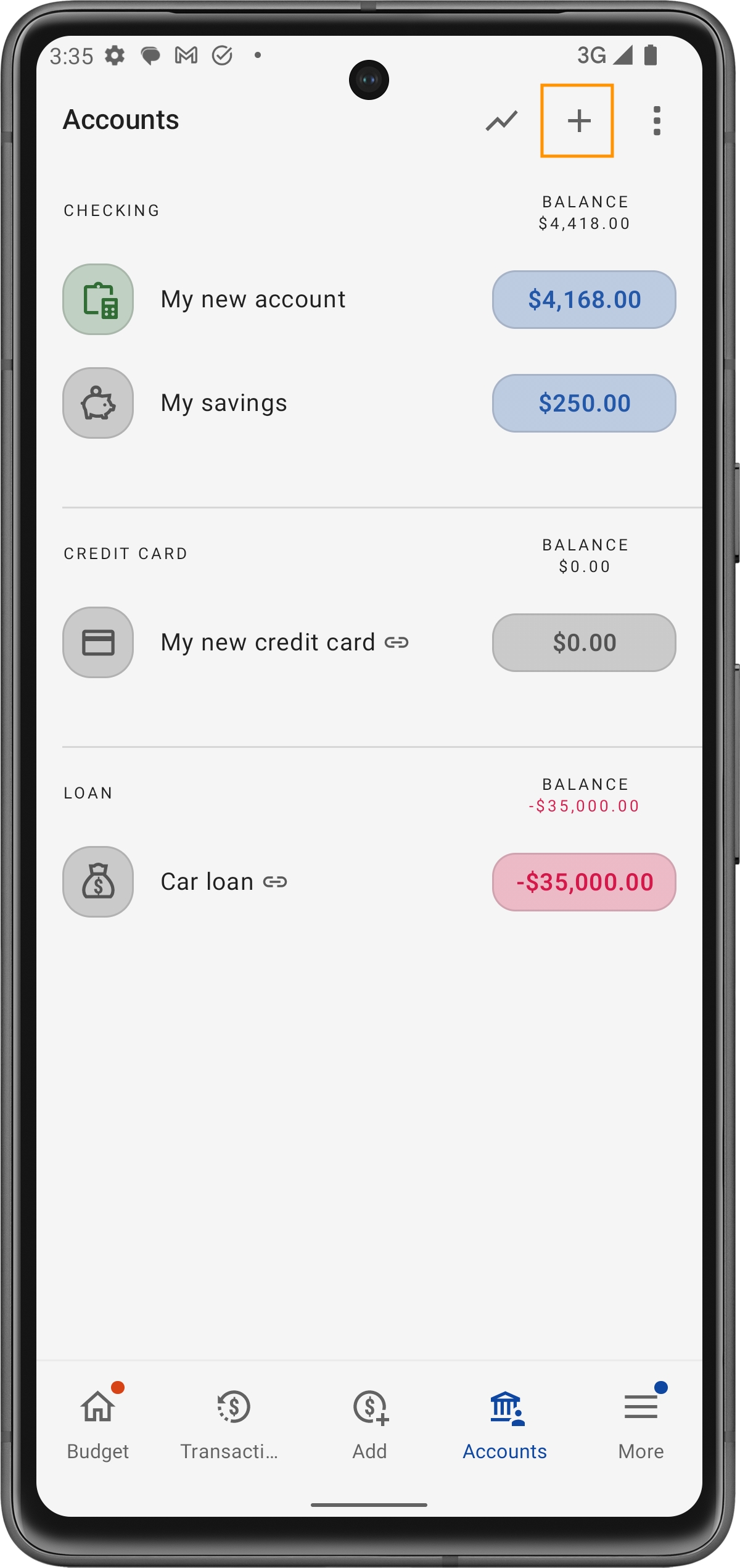Add a new account with plus icon
Image resolution: width=740 pixels, height=1568 pixels.
tap(578, 120)
